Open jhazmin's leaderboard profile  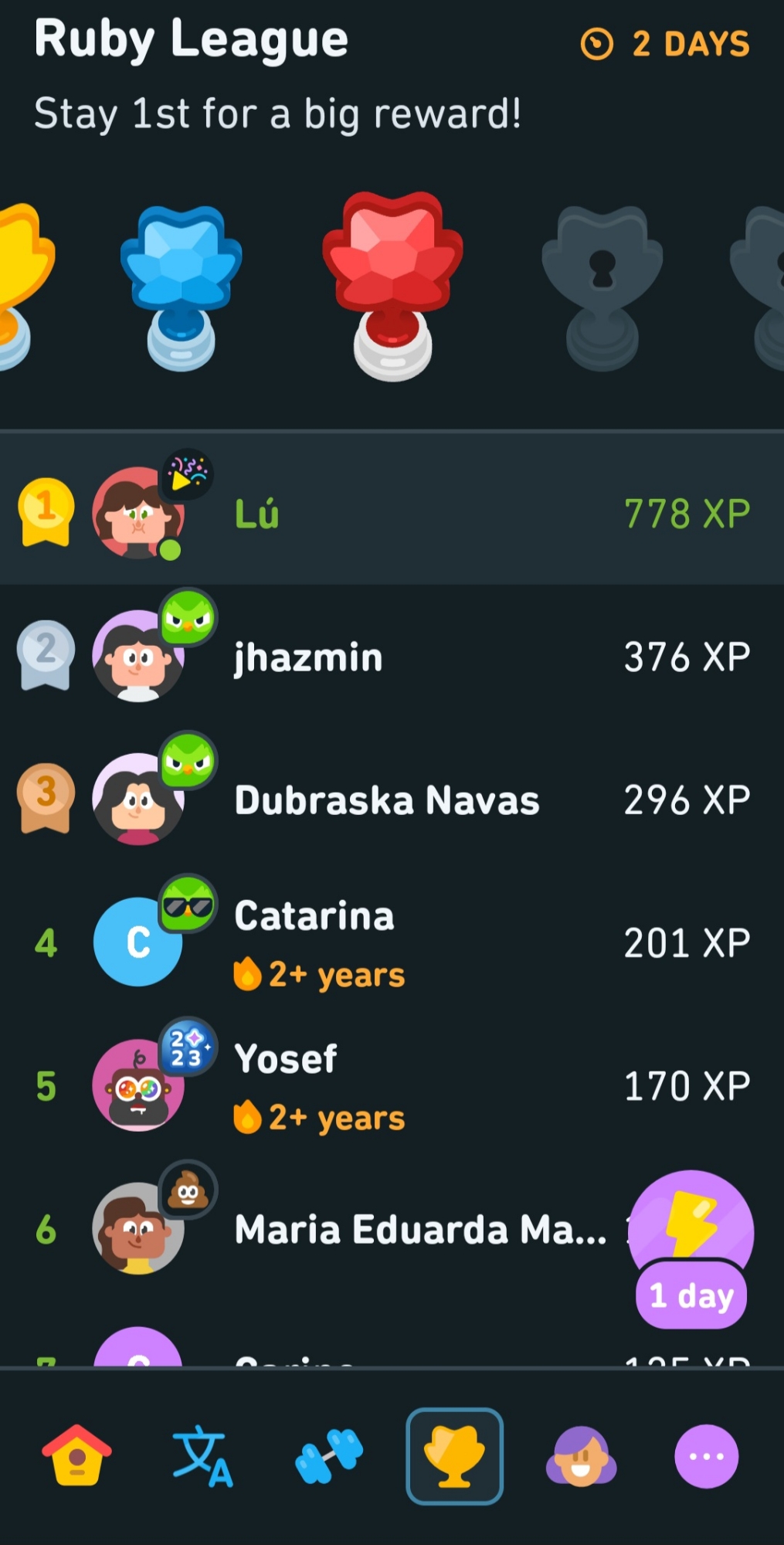[386, 657]
